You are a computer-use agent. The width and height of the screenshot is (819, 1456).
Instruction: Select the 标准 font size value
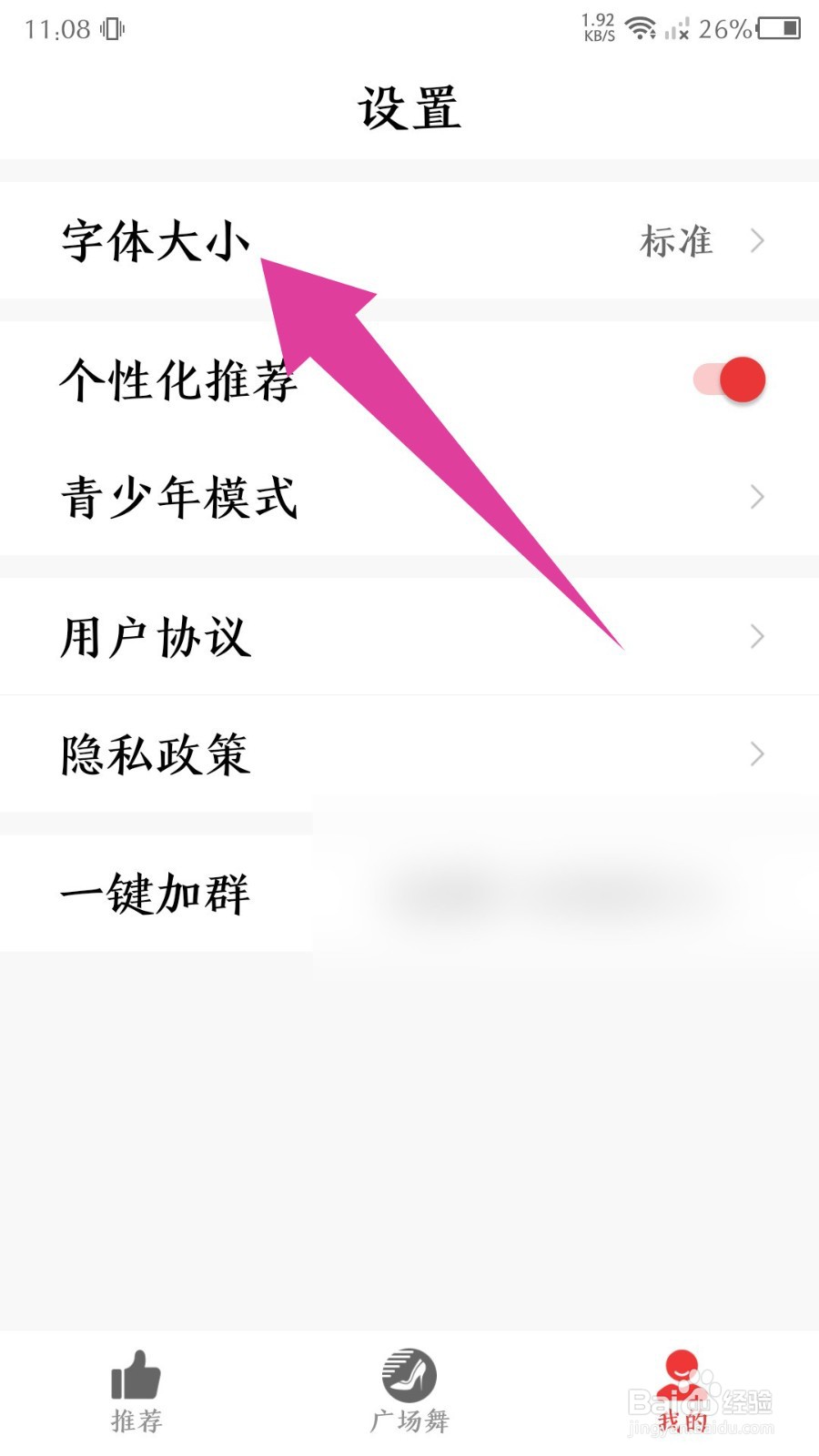tap(675, 240)
